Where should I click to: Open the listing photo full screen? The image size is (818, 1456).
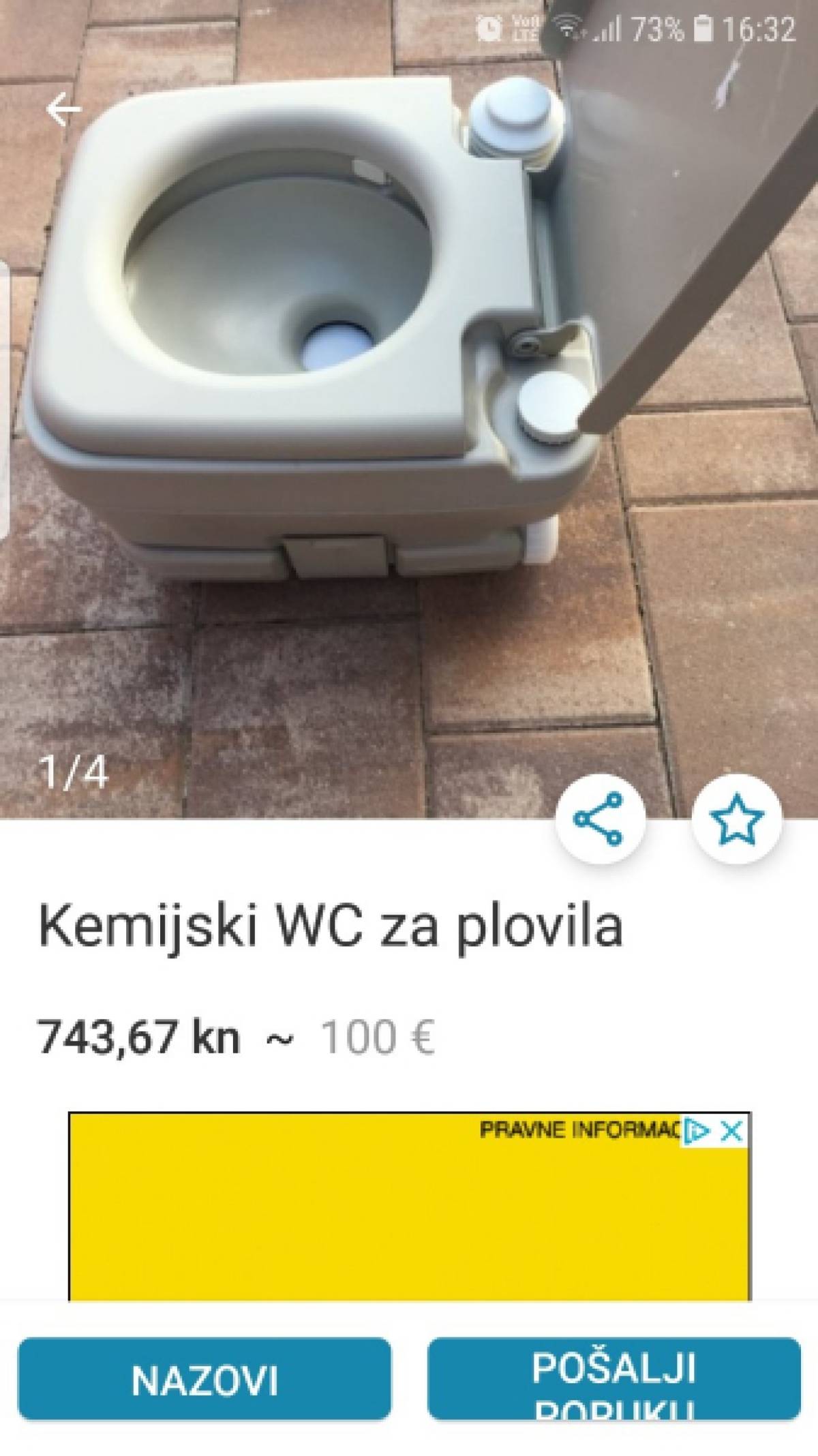409,409
